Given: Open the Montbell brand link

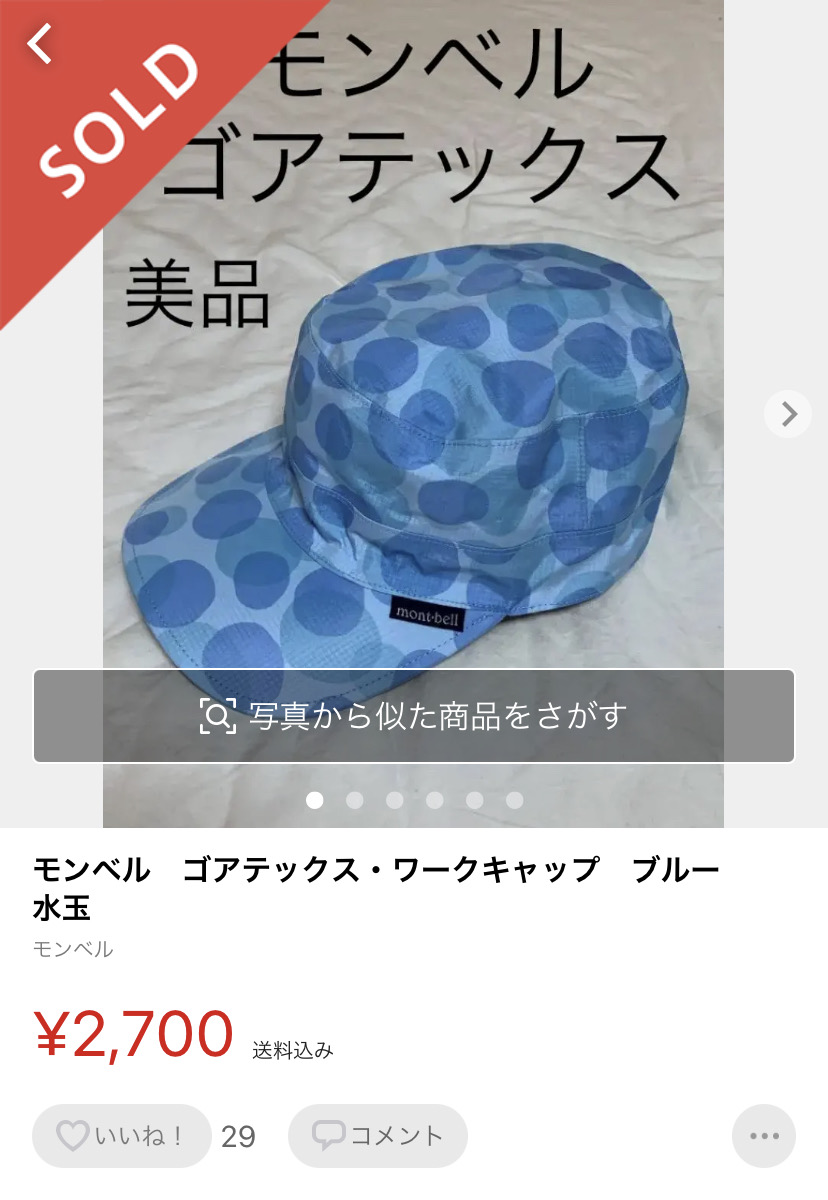Looking at the screenshot, I should coord(73,949).
